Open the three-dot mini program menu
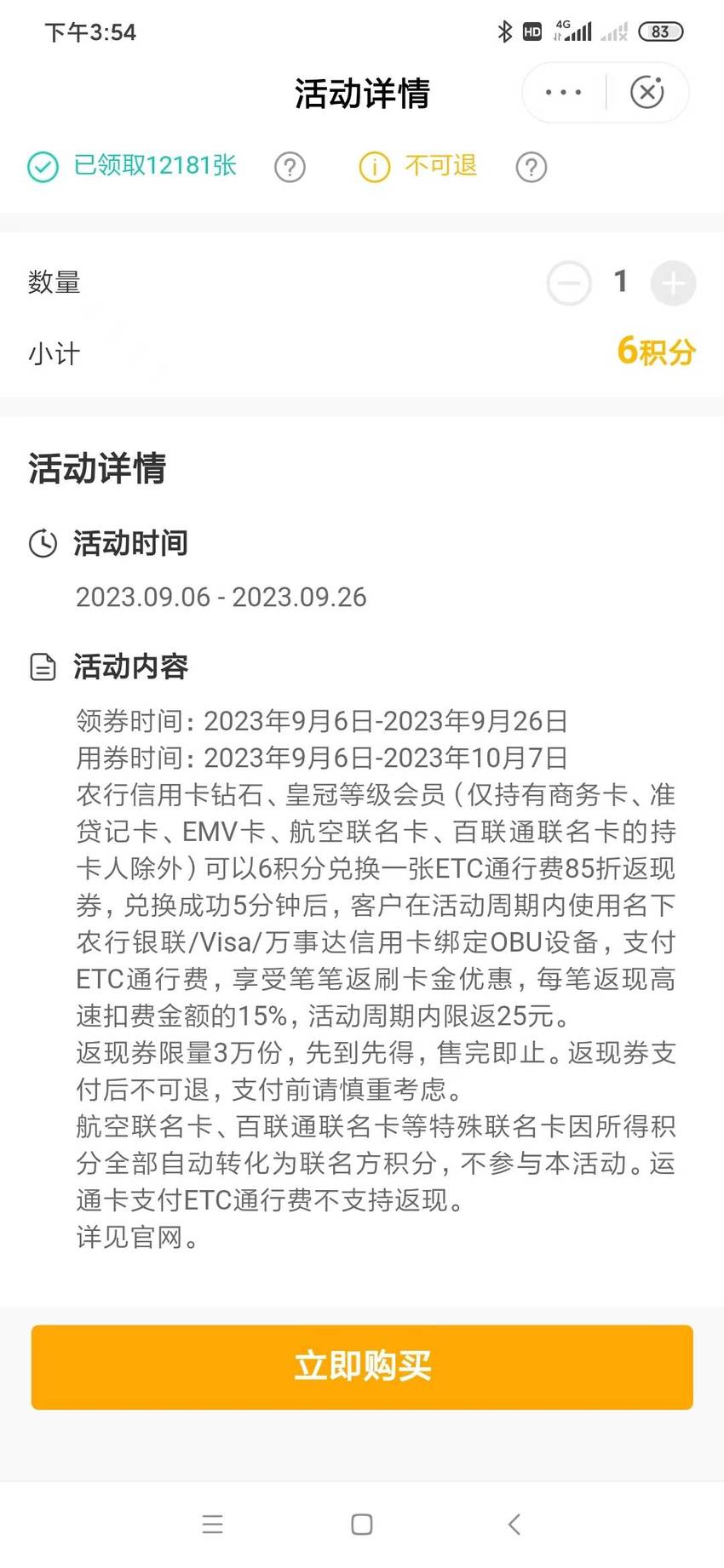This screenshot has height=1568, width=724. click(x=563, y=92)
